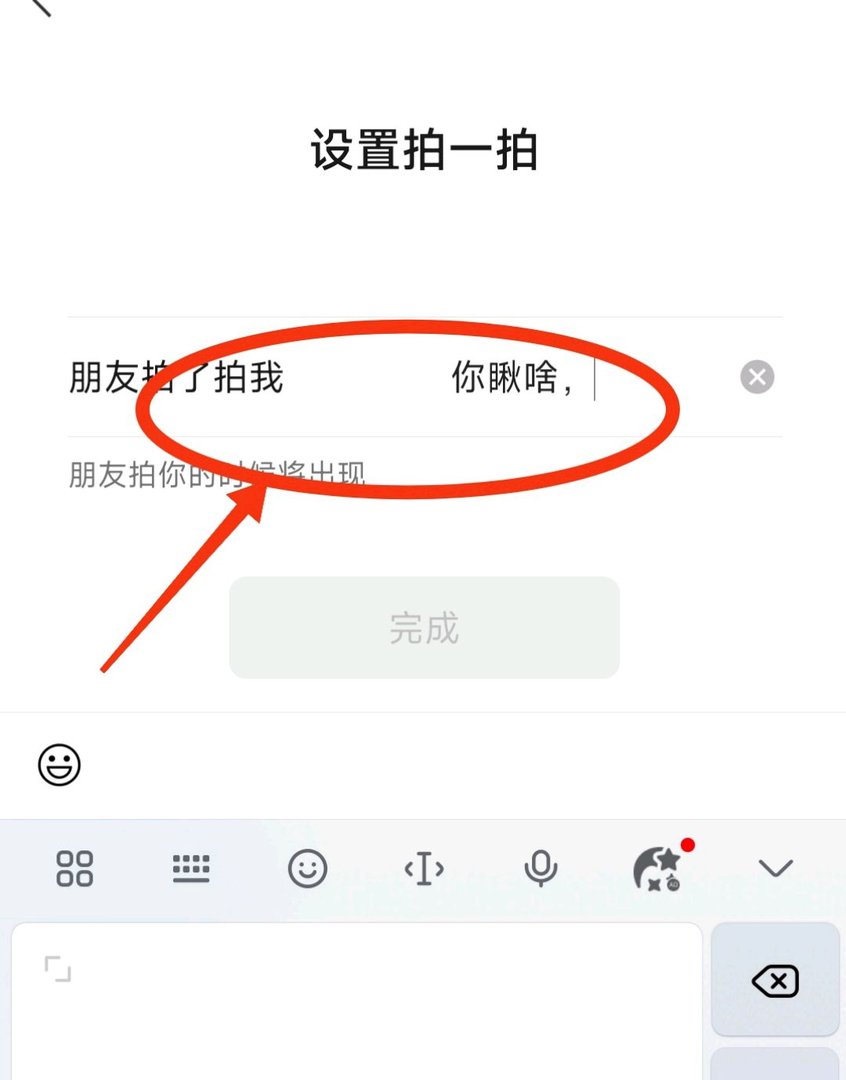This screenshot has width=846, height=1080.
Task: Click the 设置拍一拍 title
Action: coord(423,148)
